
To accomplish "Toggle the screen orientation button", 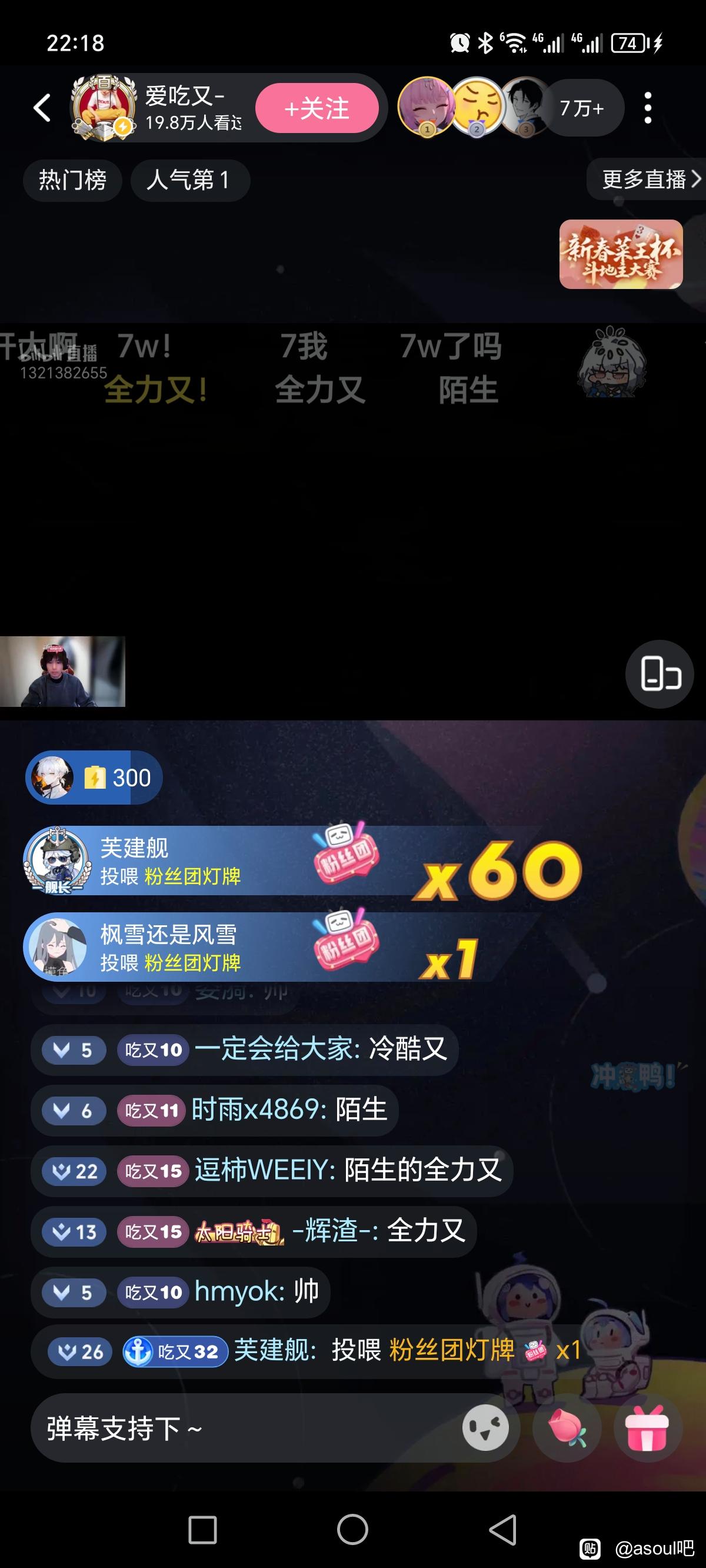I will pyautogui.click(x=659, y=674).
